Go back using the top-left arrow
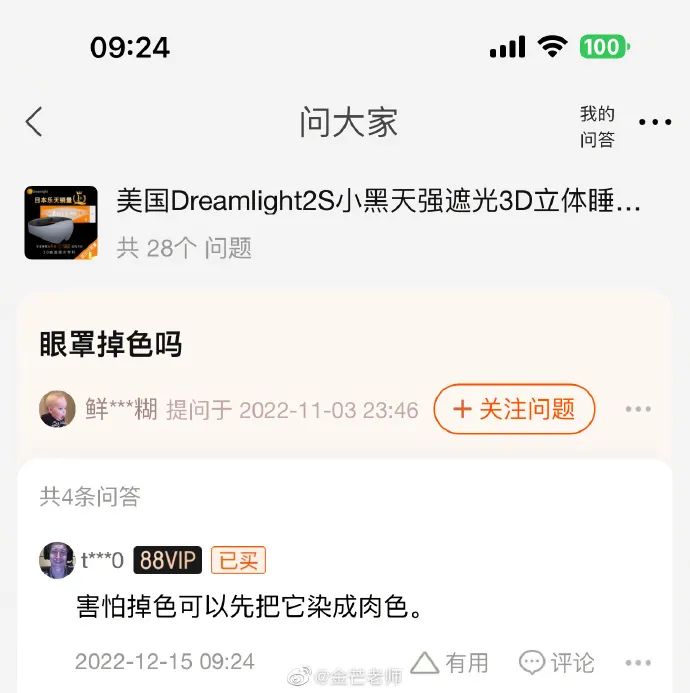 click(x=34, y=122)
